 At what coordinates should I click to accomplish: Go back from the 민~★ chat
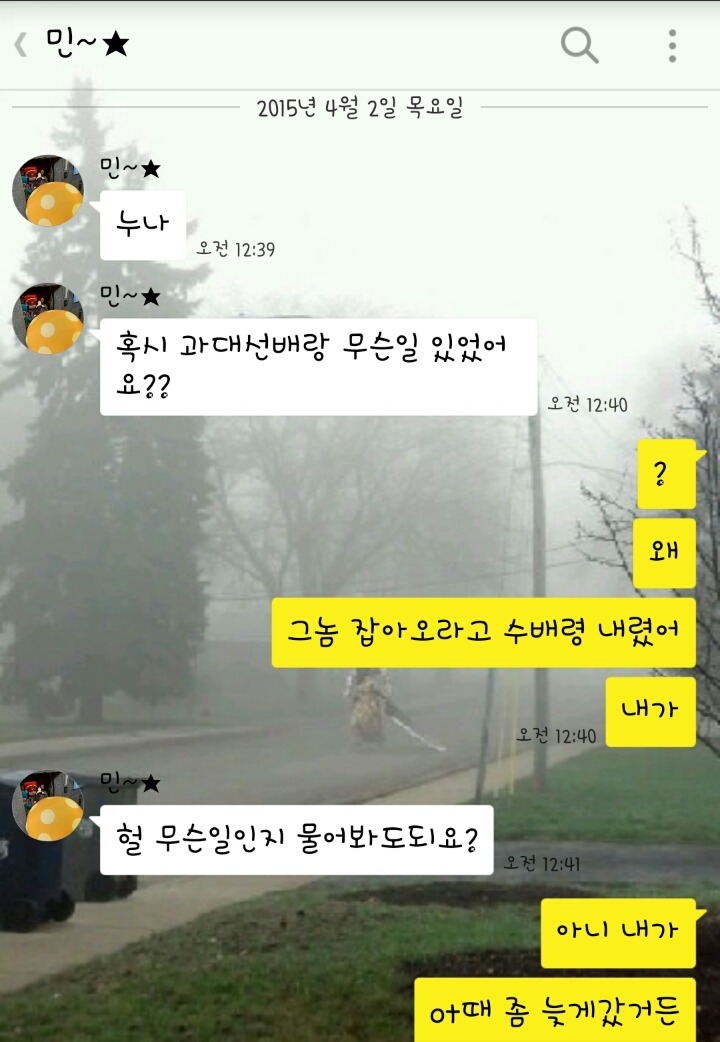(21, 45)
